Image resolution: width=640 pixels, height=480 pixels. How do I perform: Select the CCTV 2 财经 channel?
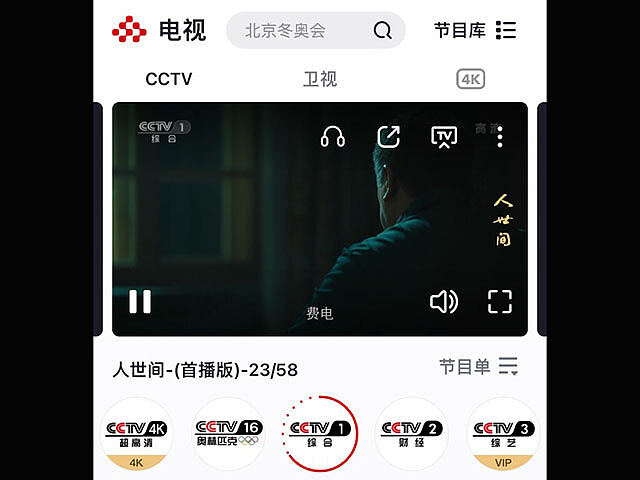point(411,434)
